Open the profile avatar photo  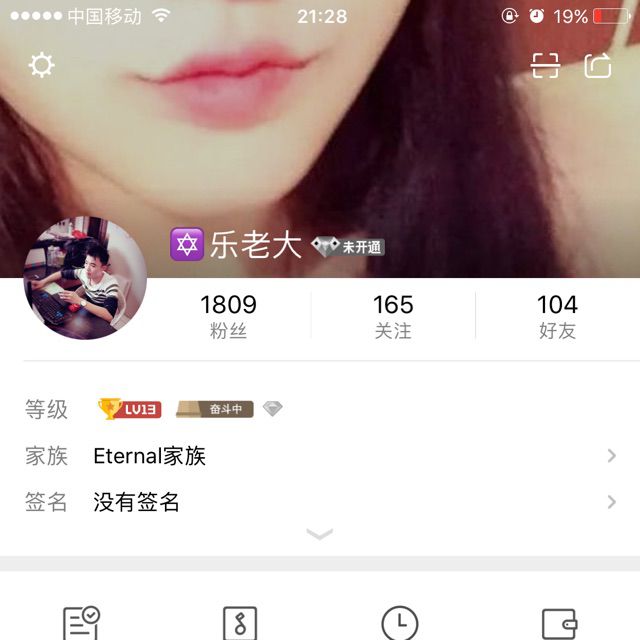click(85, 279)
